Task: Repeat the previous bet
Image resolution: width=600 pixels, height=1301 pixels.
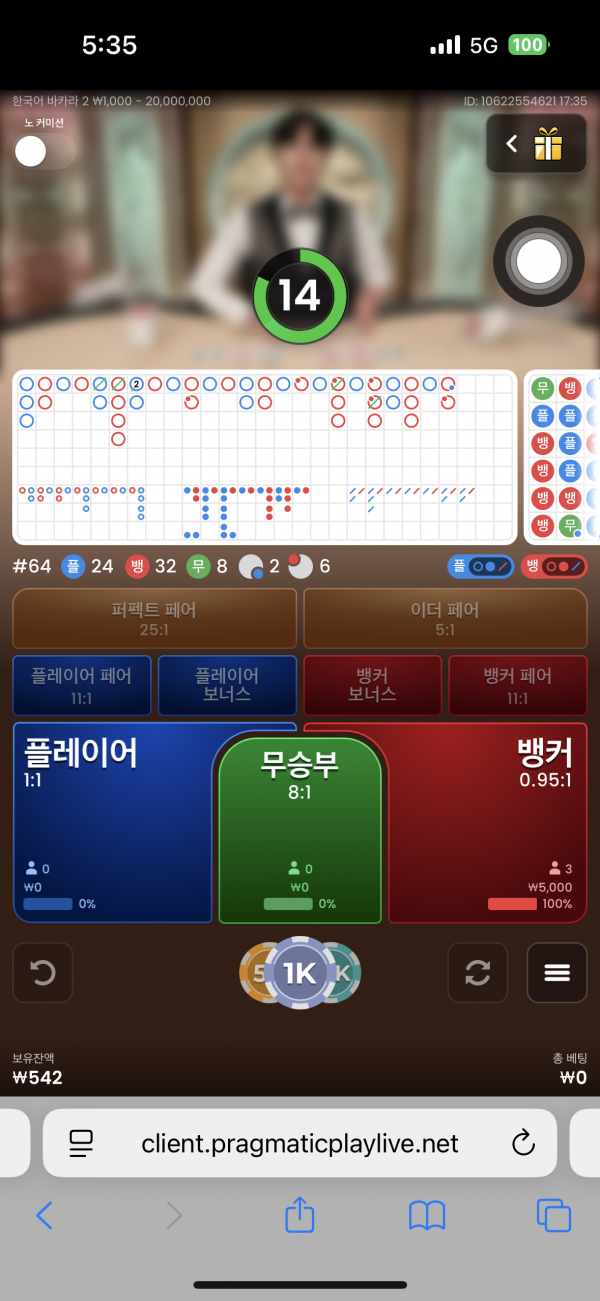Action: tap(477, 972)
